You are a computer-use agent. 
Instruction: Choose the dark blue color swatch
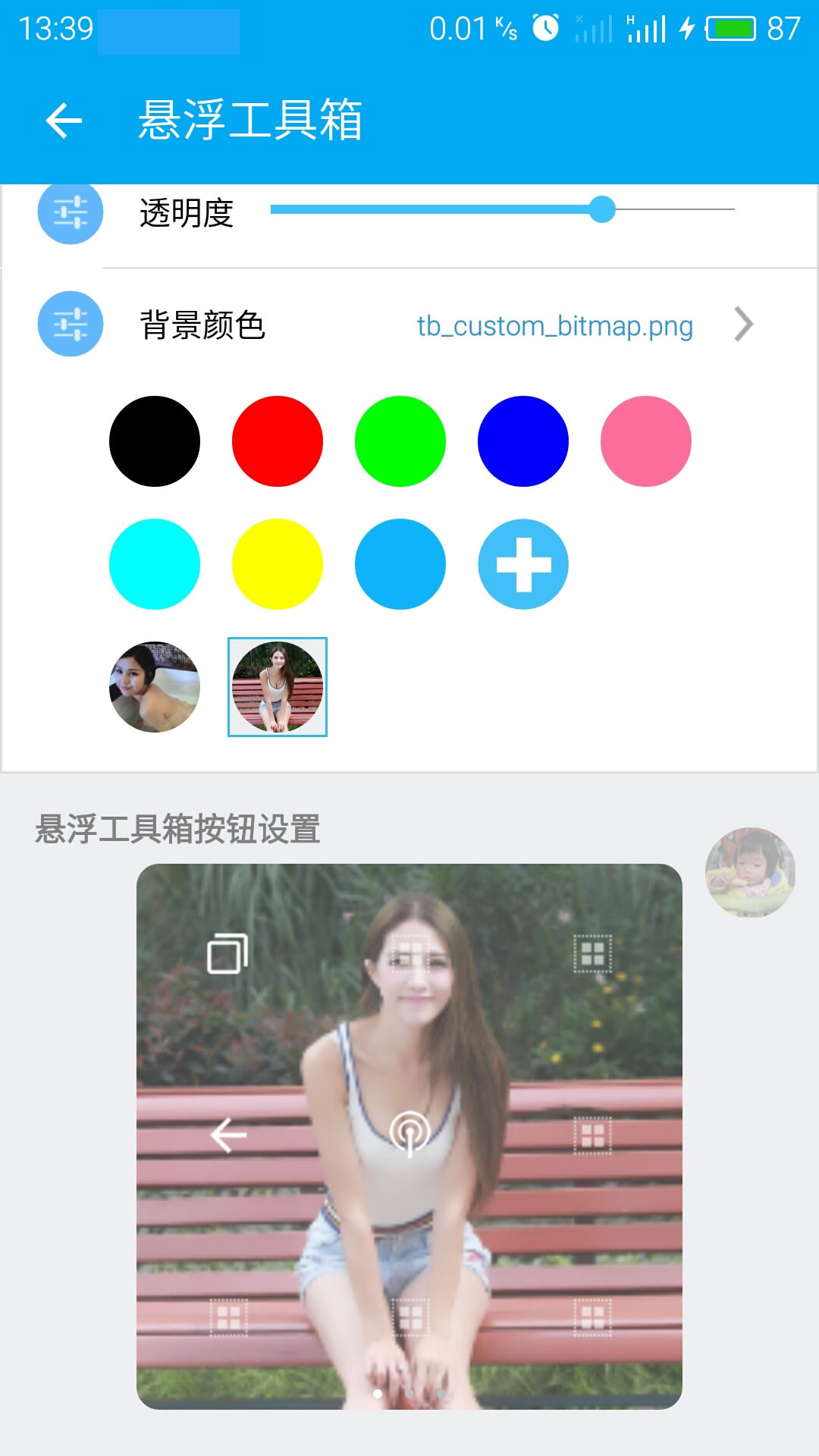[x=523, y=441]
